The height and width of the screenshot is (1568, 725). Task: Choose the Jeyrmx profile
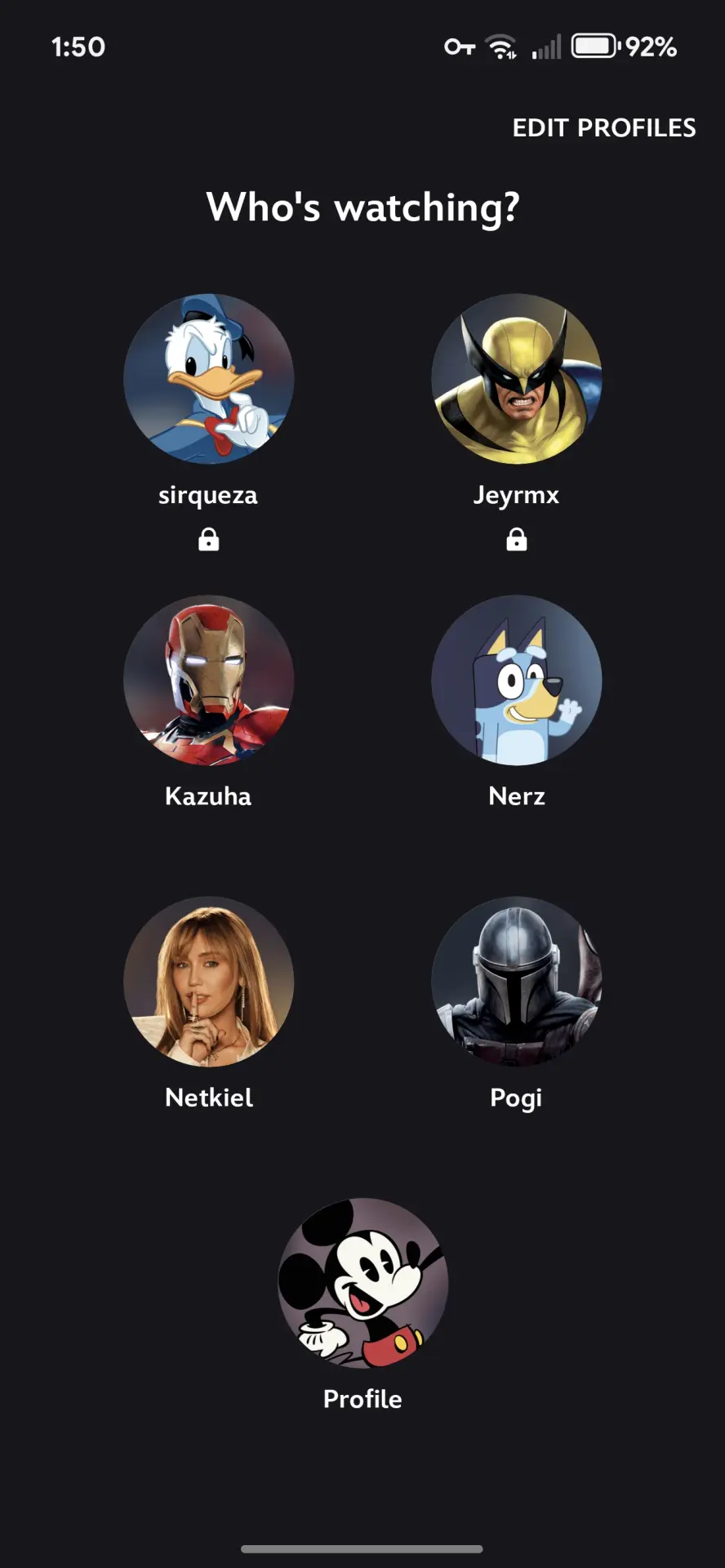click(x=517, y=379)
